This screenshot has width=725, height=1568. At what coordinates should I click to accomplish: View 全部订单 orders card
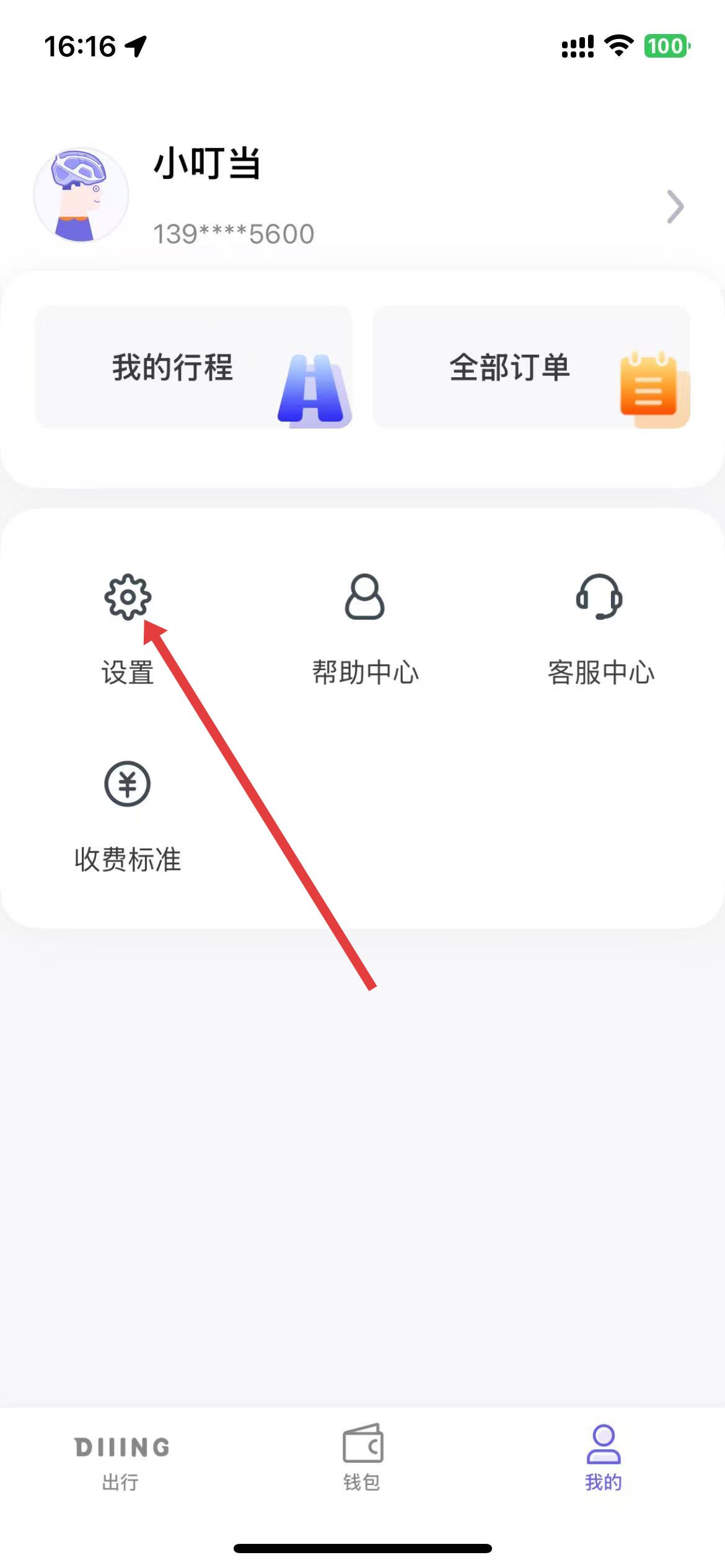click(x=531, y=367)
